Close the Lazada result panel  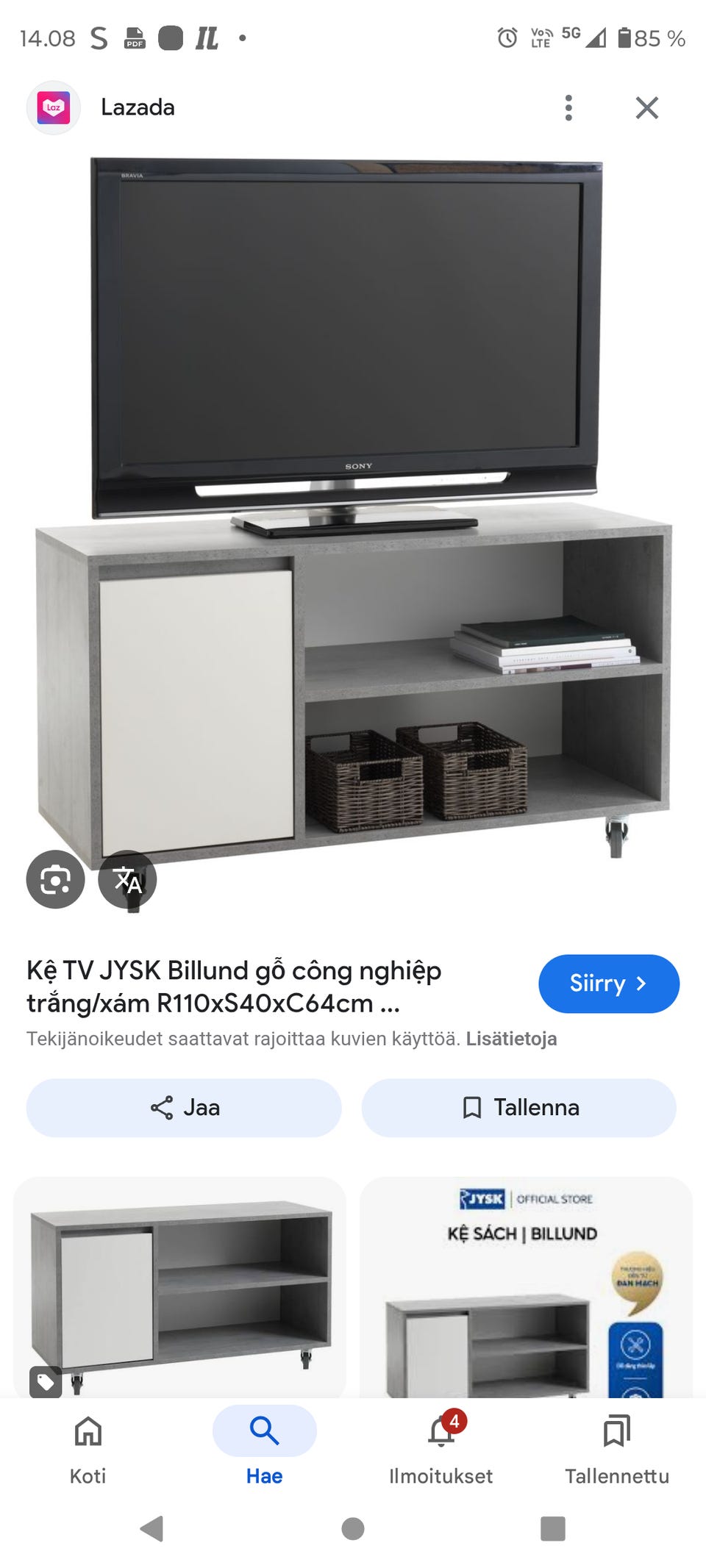point(646,107)
